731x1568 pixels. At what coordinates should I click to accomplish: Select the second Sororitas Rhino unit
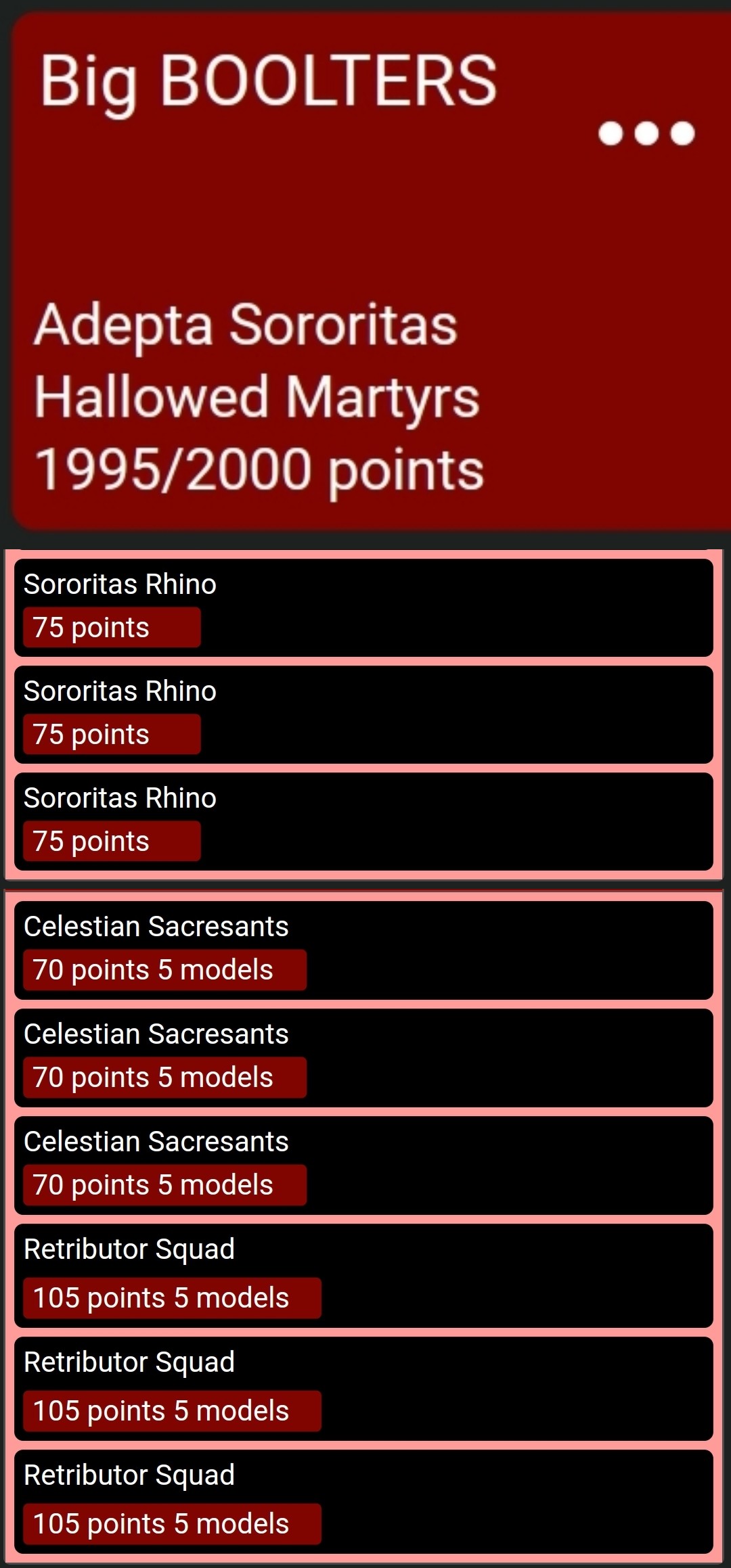click(363, 714)
